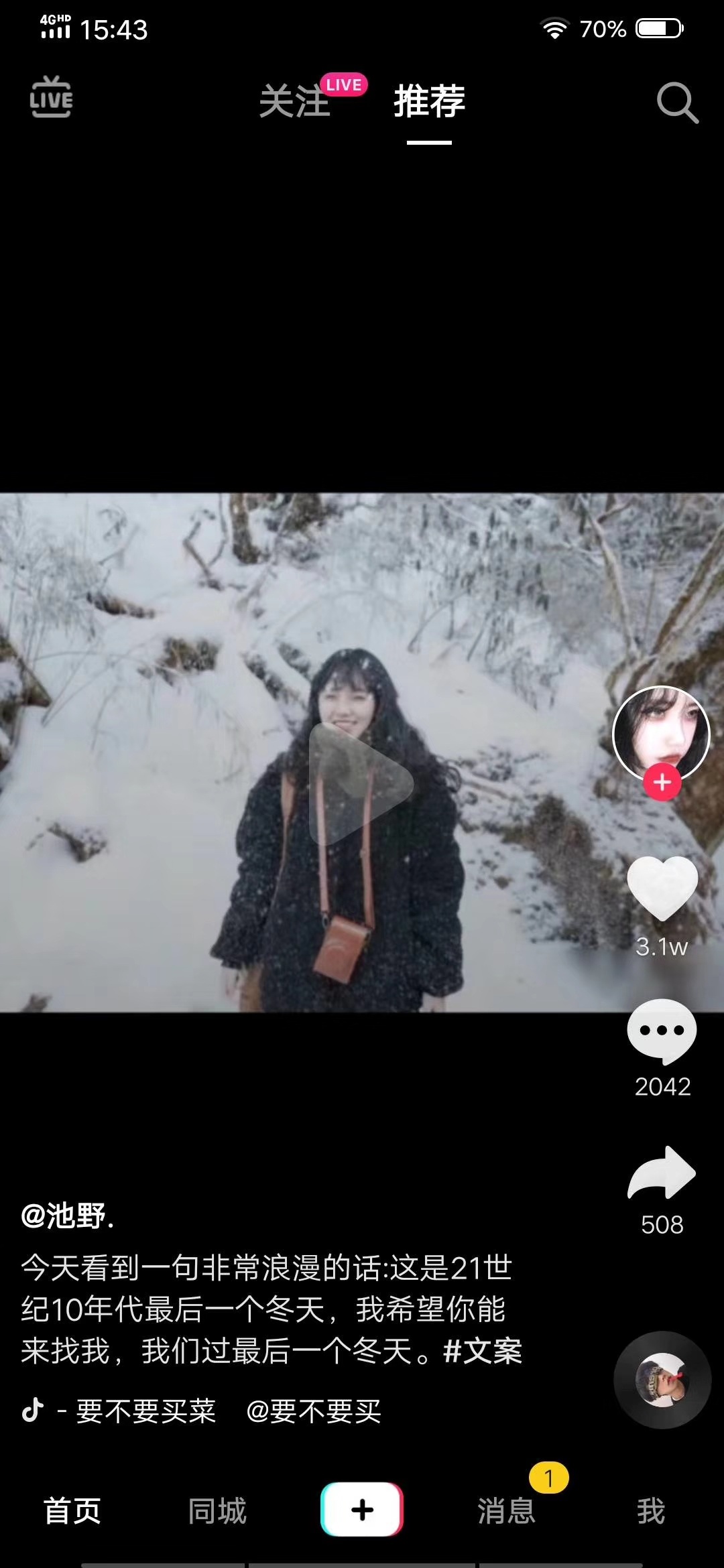Like the video with heart icon
Viewport: 724px width, 1568px height.
click(x=662, y=888)
